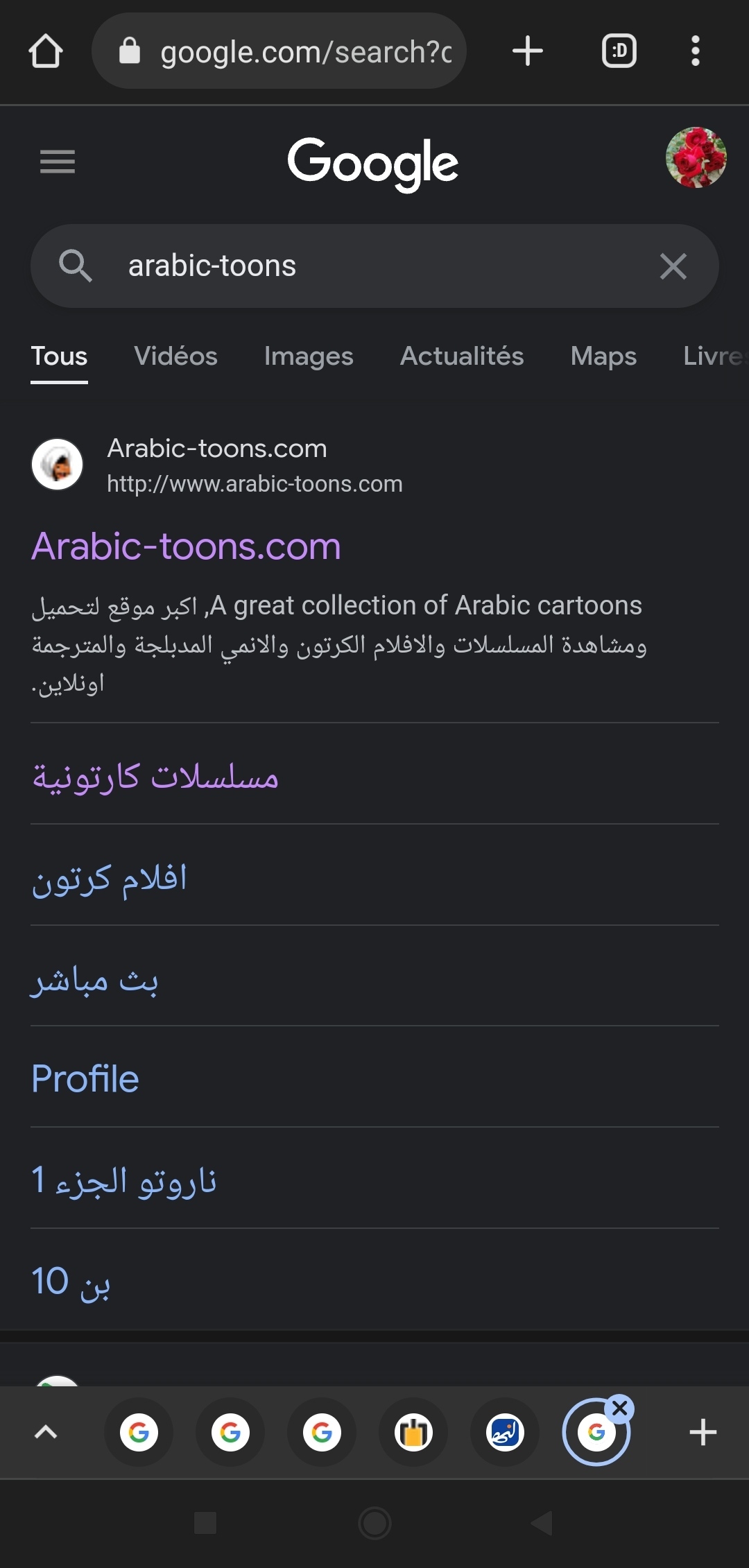This screenshot has height=1568, width=749.
Task: Open the Arabic-toons.com result title
Action: click(187, 546)
